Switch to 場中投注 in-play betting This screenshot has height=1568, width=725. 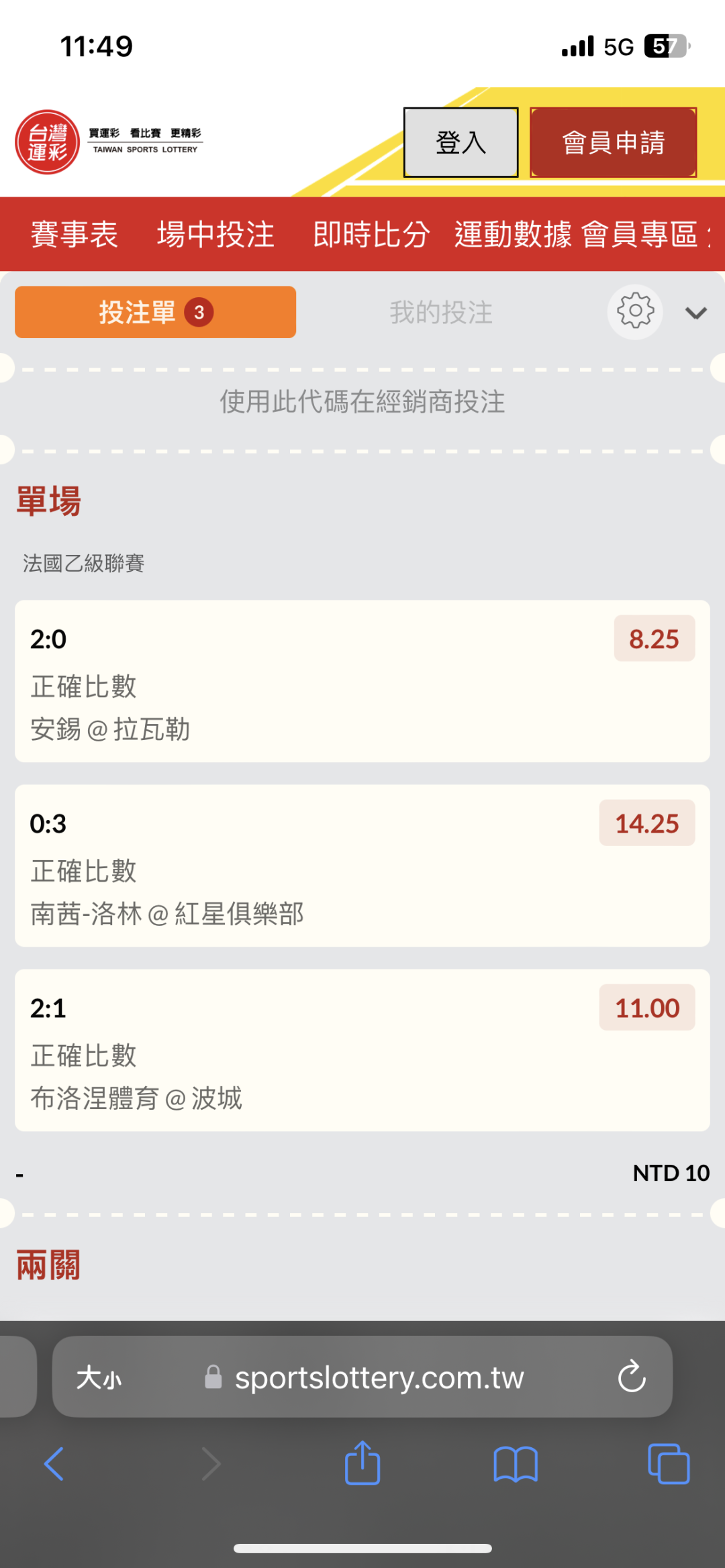coord(215,235)
